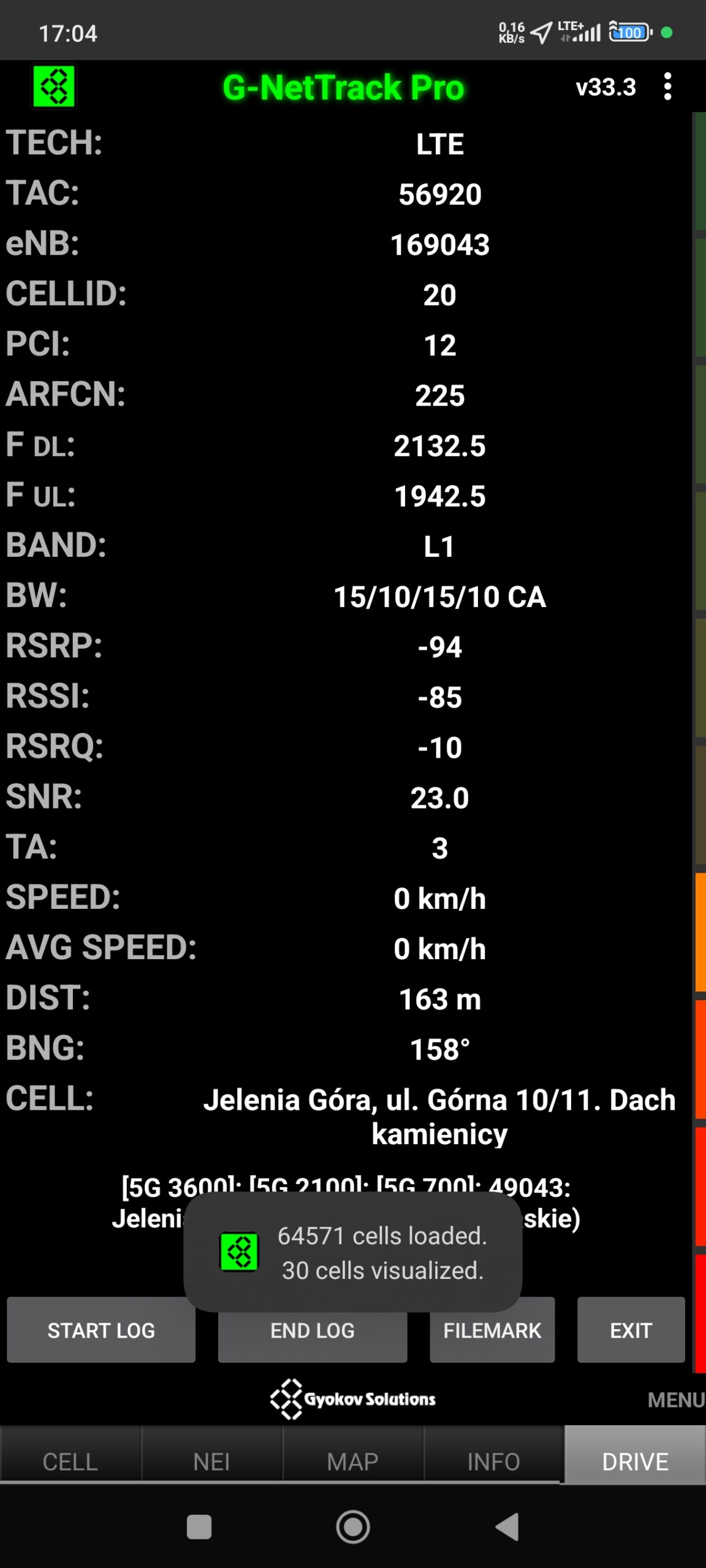The height and width of the screenshot is (1568, 706).
Task: Open the three-dot overflow menu
Action: (x=667, y=86)
